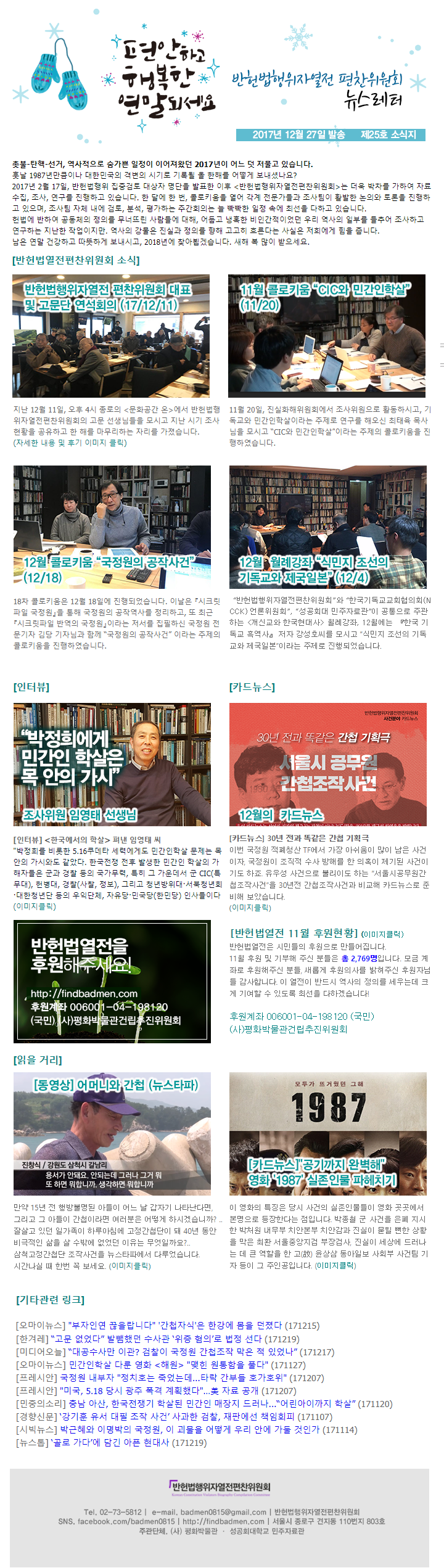Viewport: 444px width, 1568px height.
Task: Open the donation banner with findbadmen.com
Action: 112,982
